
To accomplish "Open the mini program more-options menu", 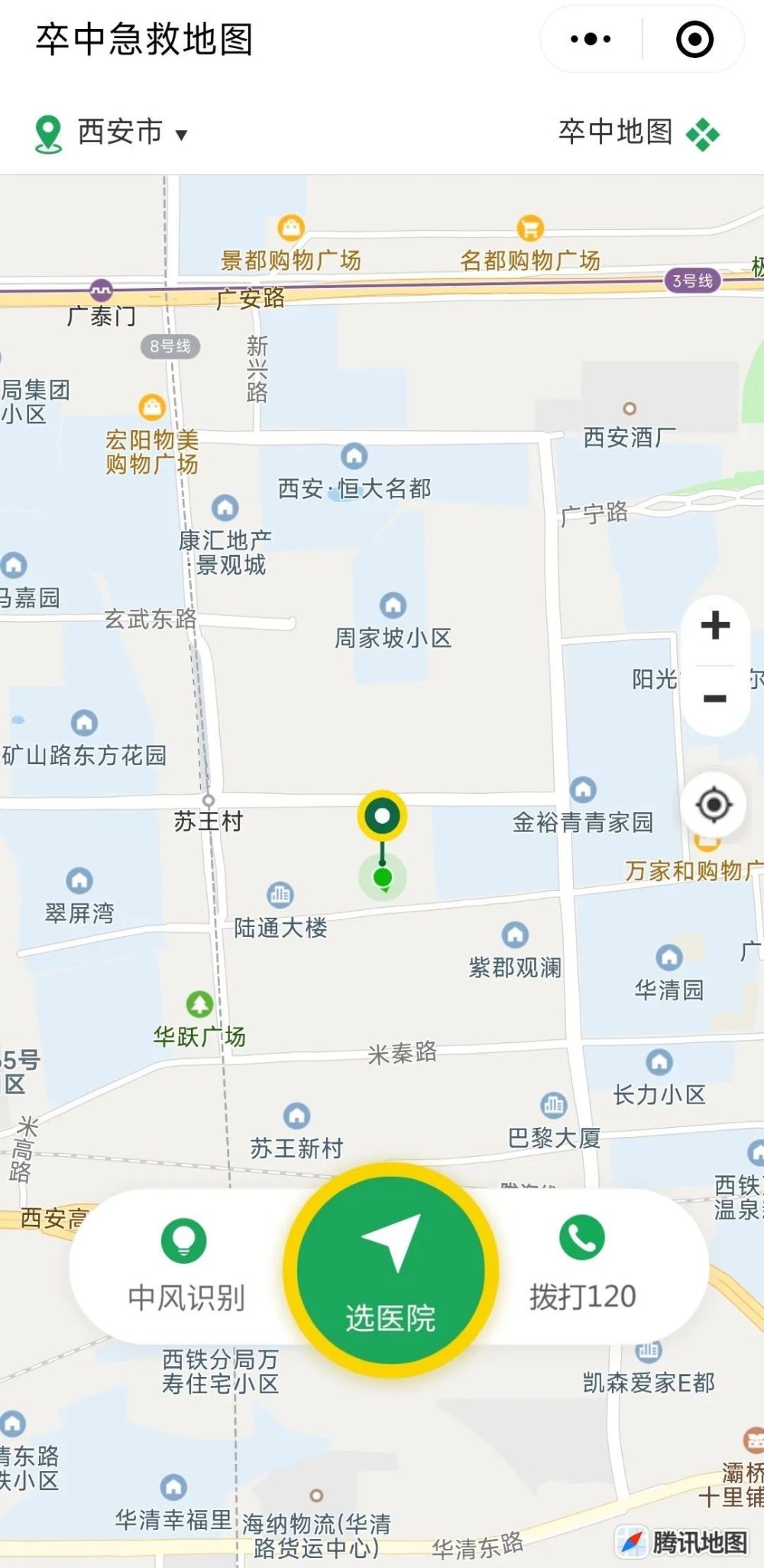I will coord(591,39).
